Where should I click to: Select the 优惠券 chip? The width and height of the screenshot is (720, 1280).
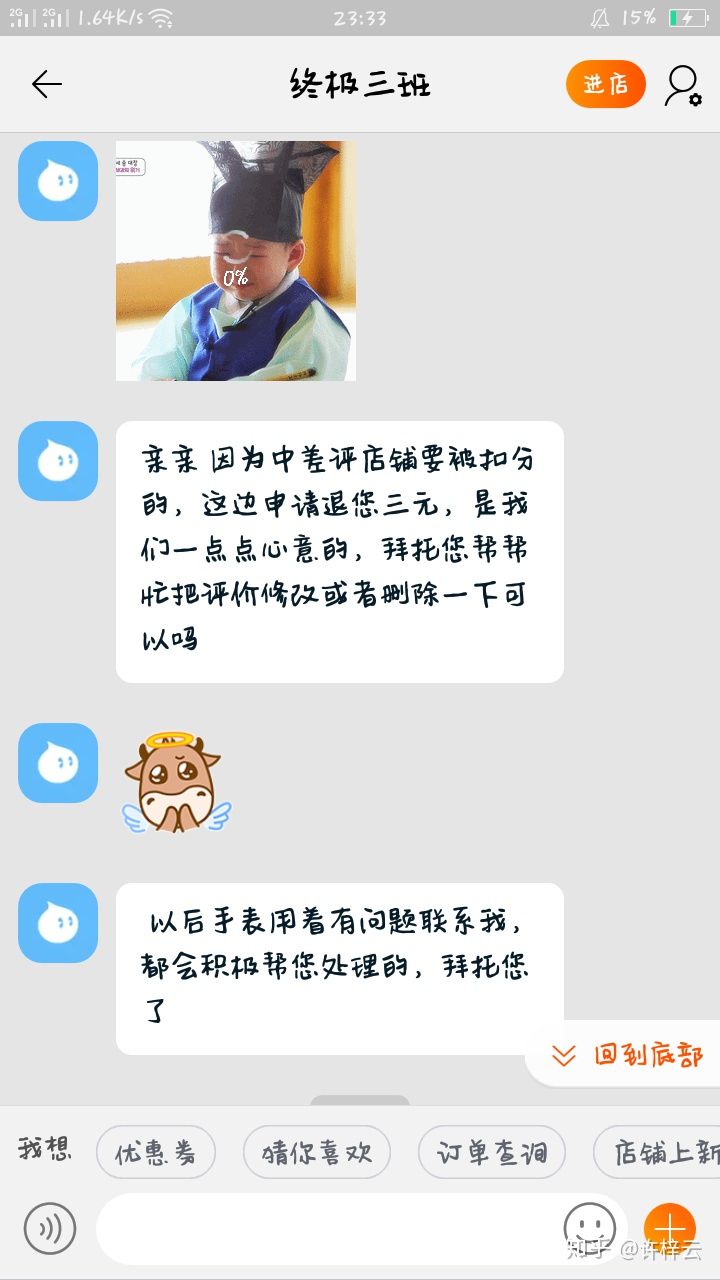pyautogui.click(x=155, y=1153)
